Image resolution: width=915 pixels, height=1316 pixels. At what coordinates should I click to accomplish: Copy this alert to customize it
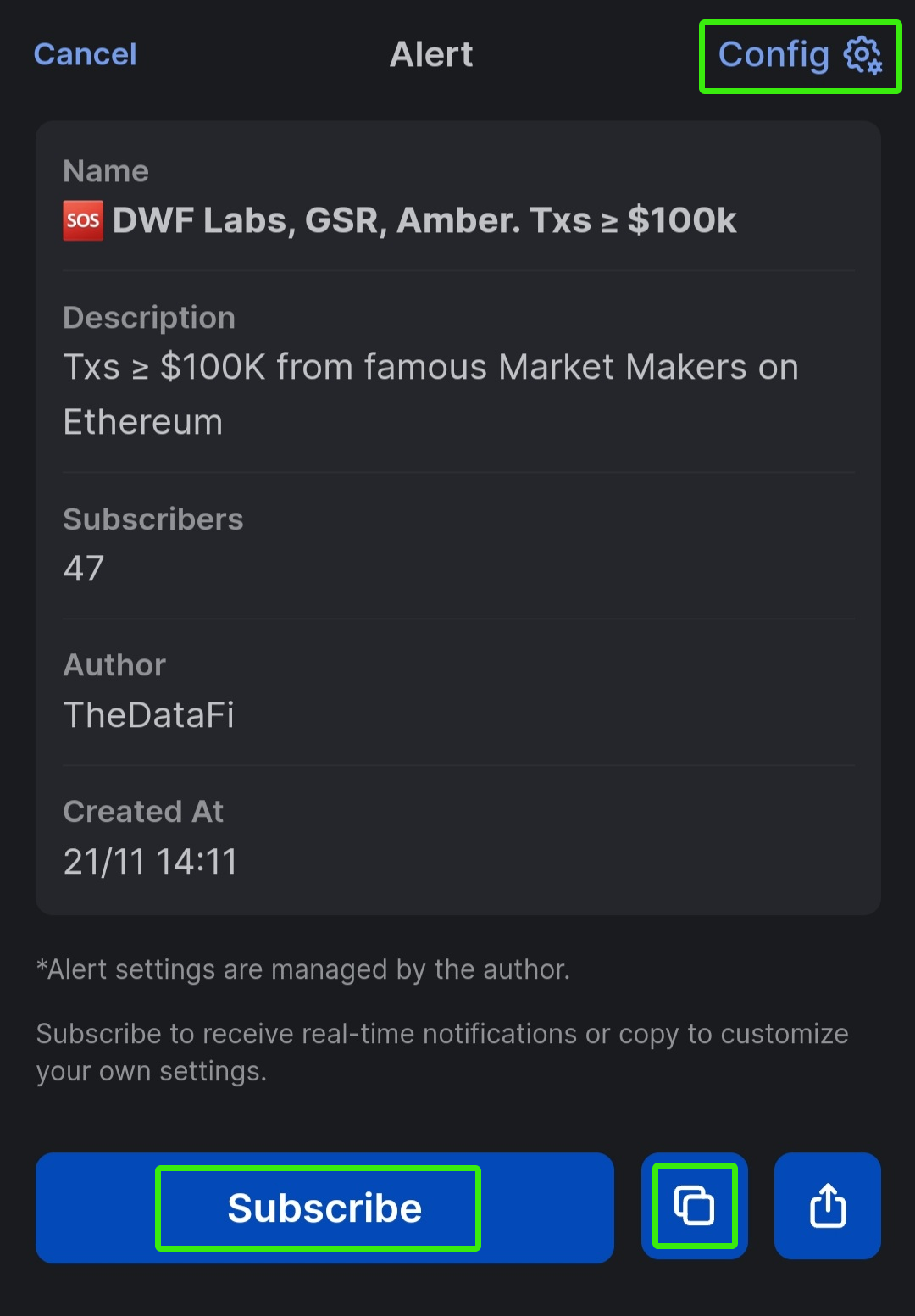(x=694, y=1206)
